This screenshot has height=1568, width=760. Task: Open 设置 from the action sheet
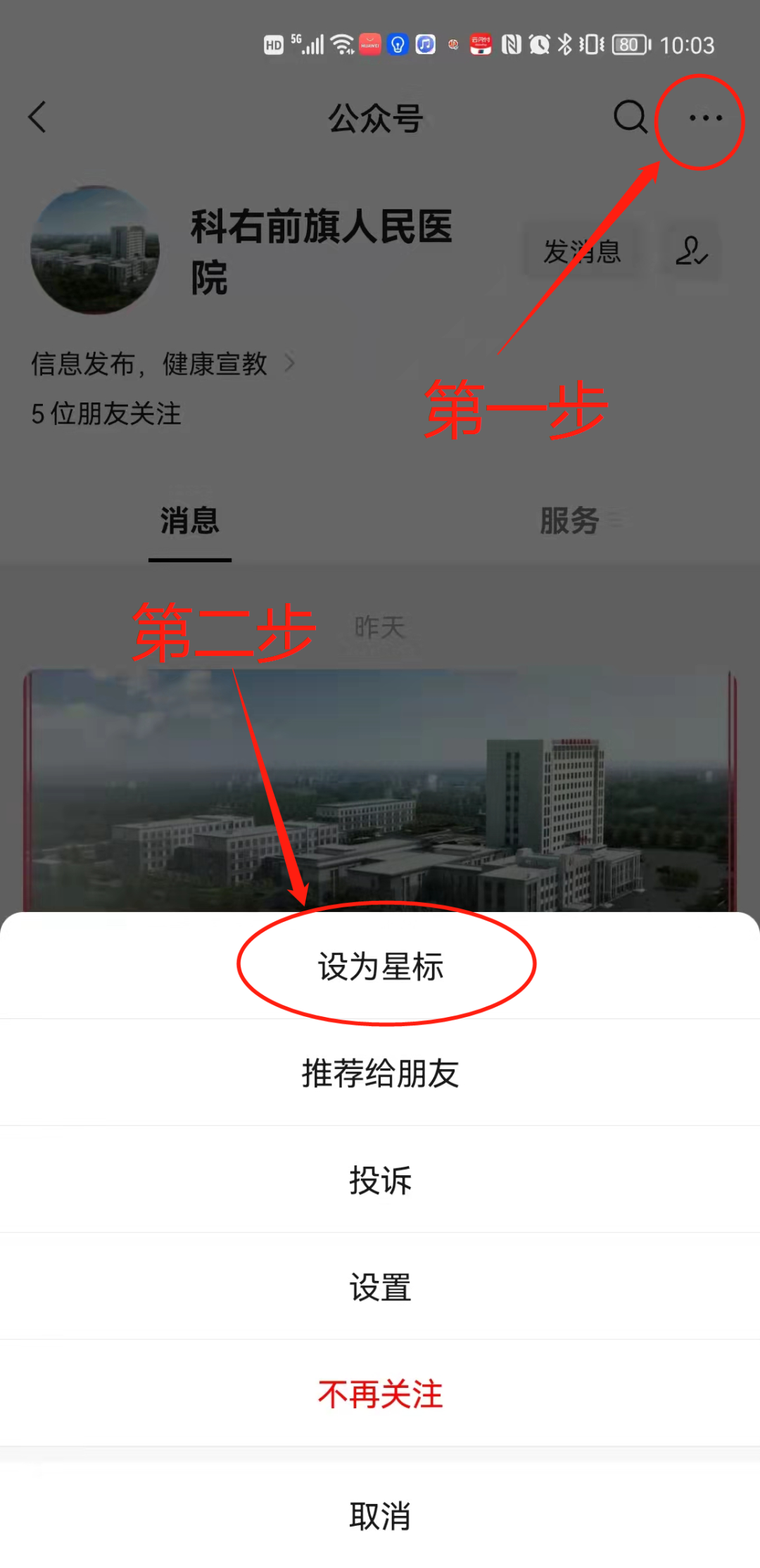pos(380,1287)
